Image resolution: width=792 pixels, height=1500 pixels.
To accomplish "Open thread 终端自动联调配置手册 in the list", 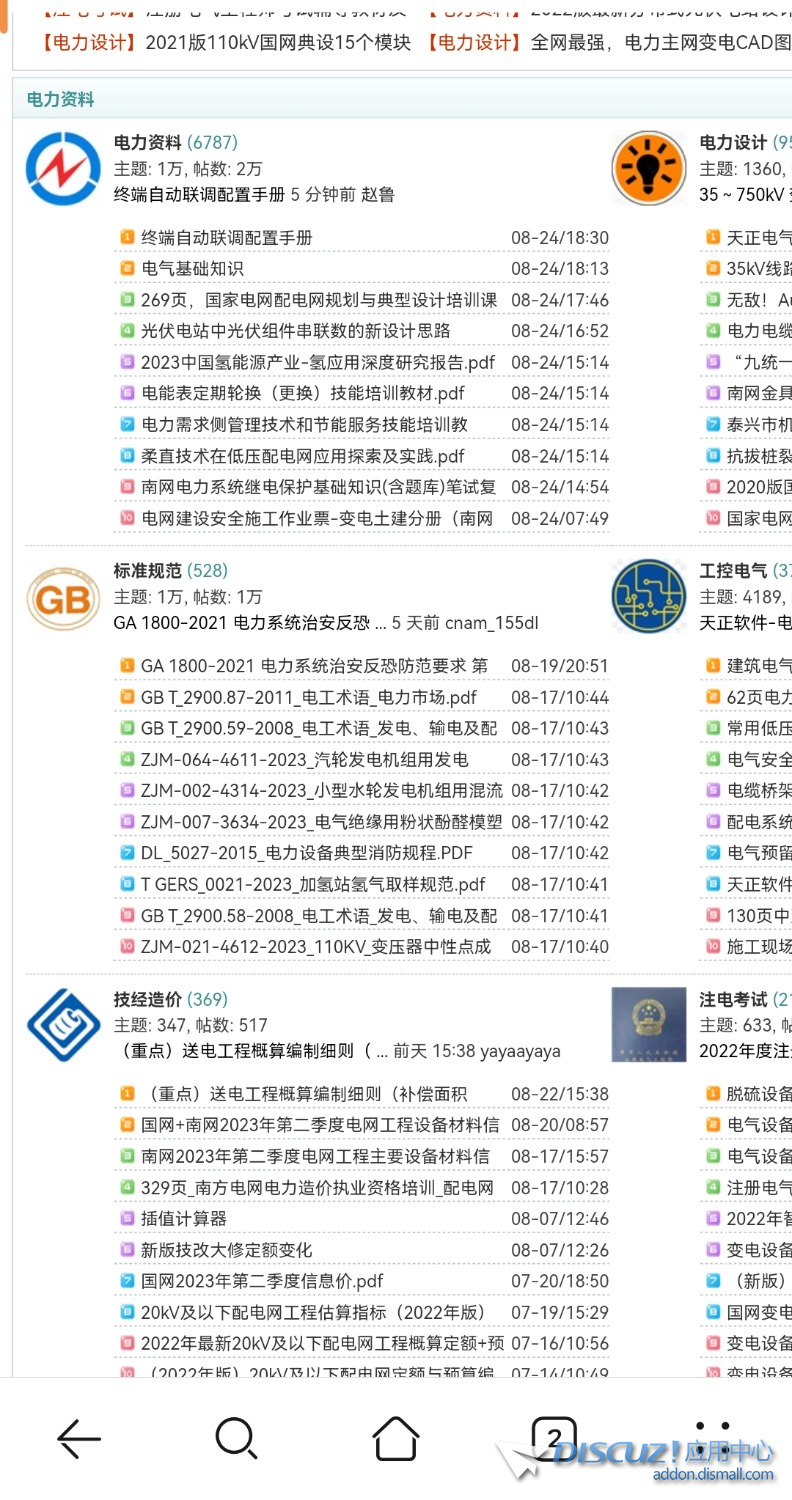I will click(x=226, y=238).
